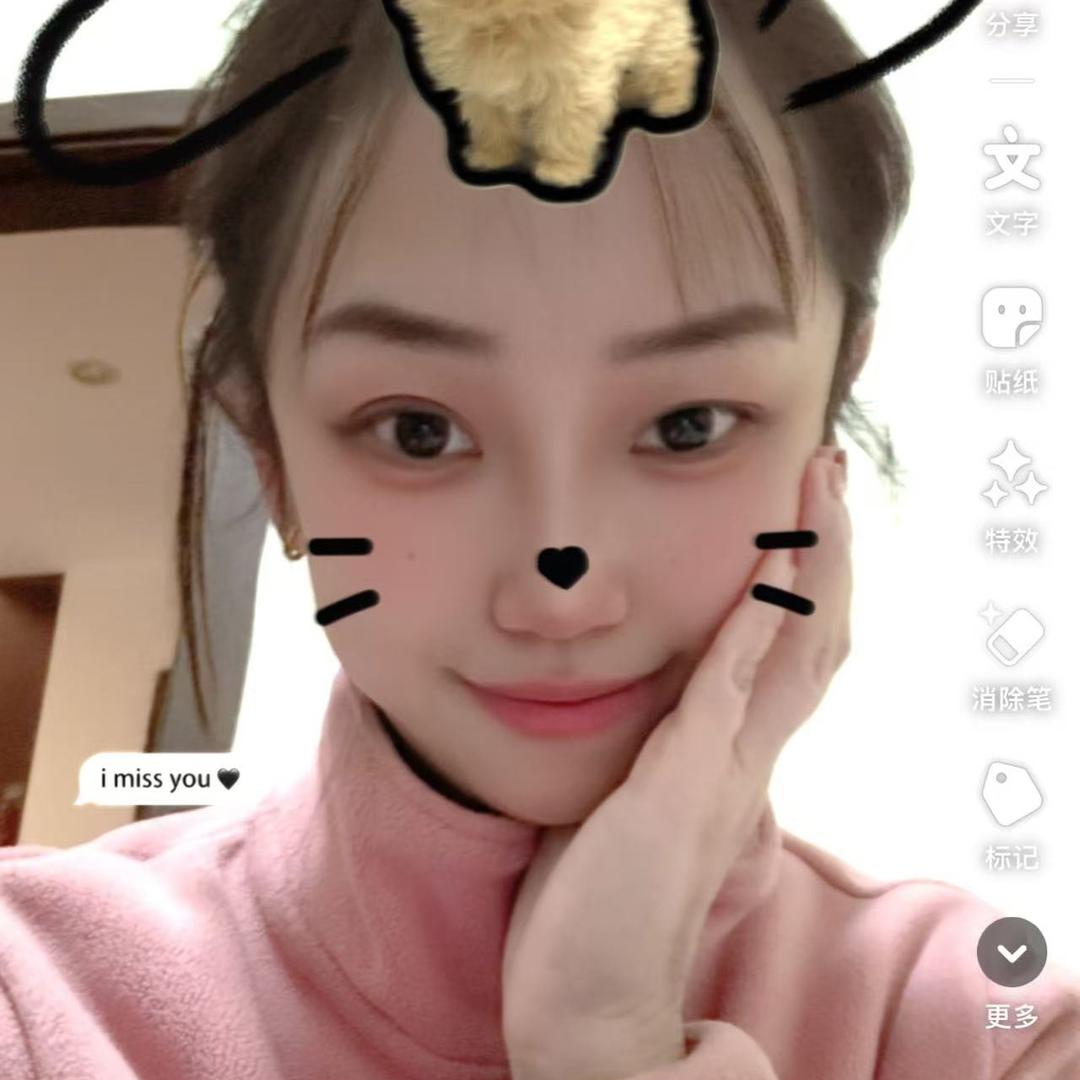
Task: Tap the 分享 share option
Action: click(1012, 24)
